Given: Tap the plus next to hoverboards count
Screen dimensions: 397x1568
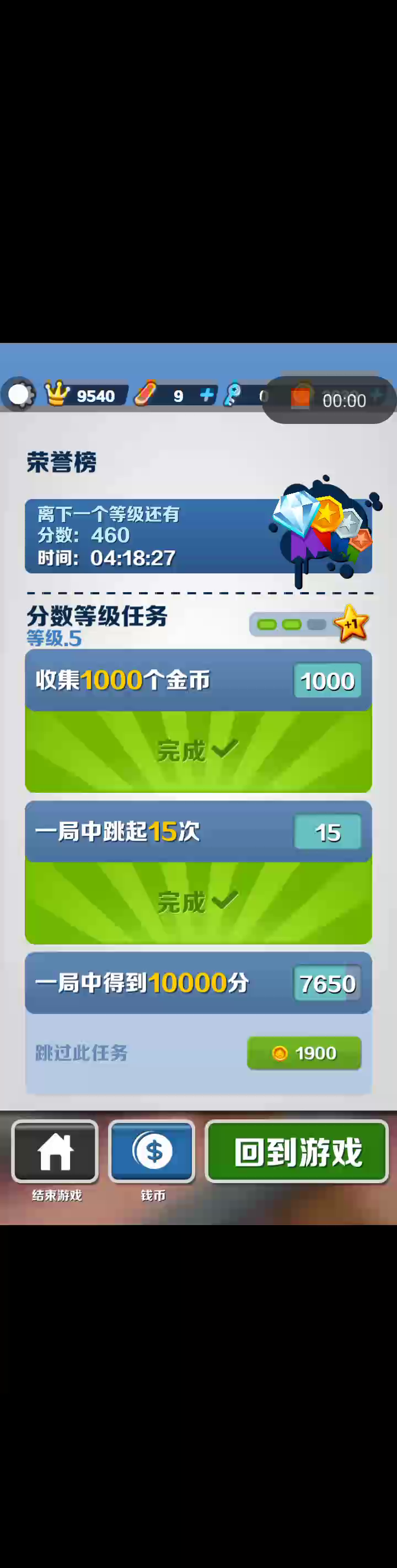Looking at the screenshot, I should click(x=206, y=395).
